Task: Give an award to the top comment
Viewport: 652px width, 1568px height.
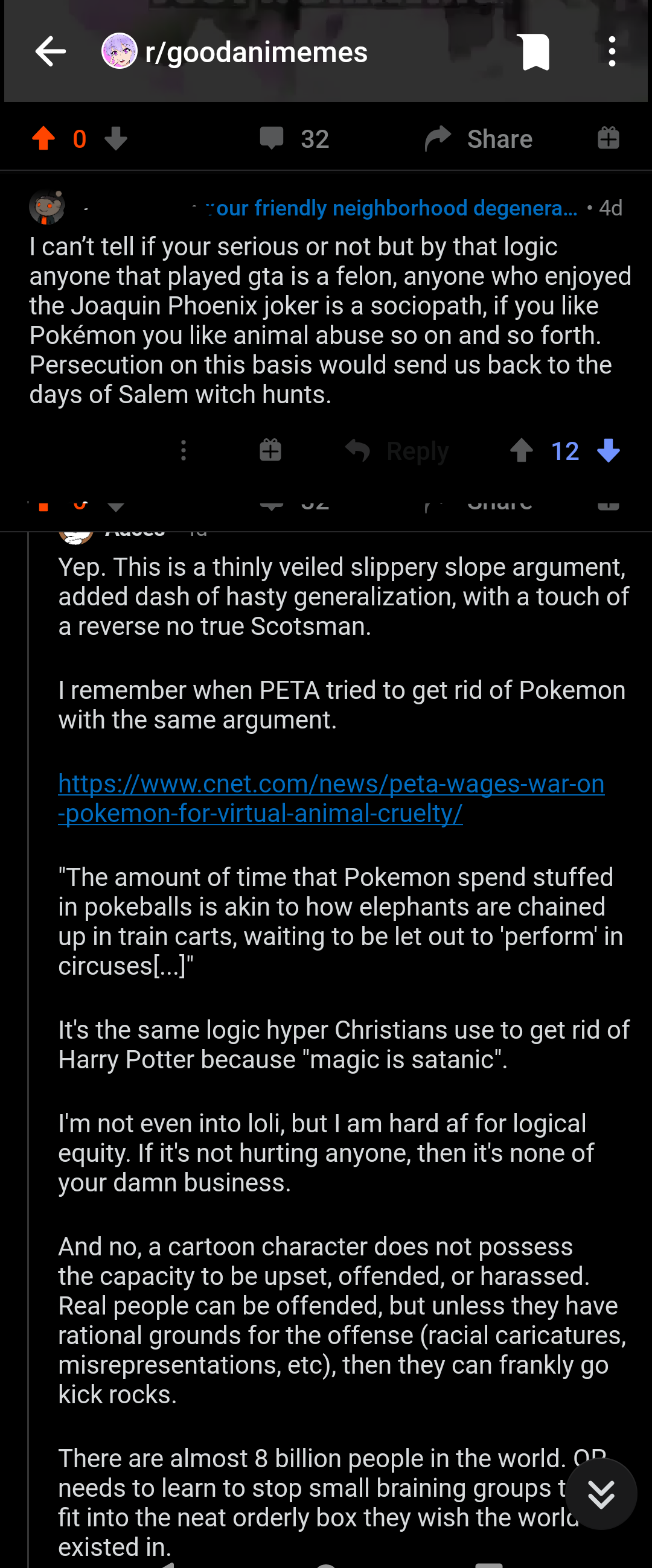Action: [x=270, y=451]
